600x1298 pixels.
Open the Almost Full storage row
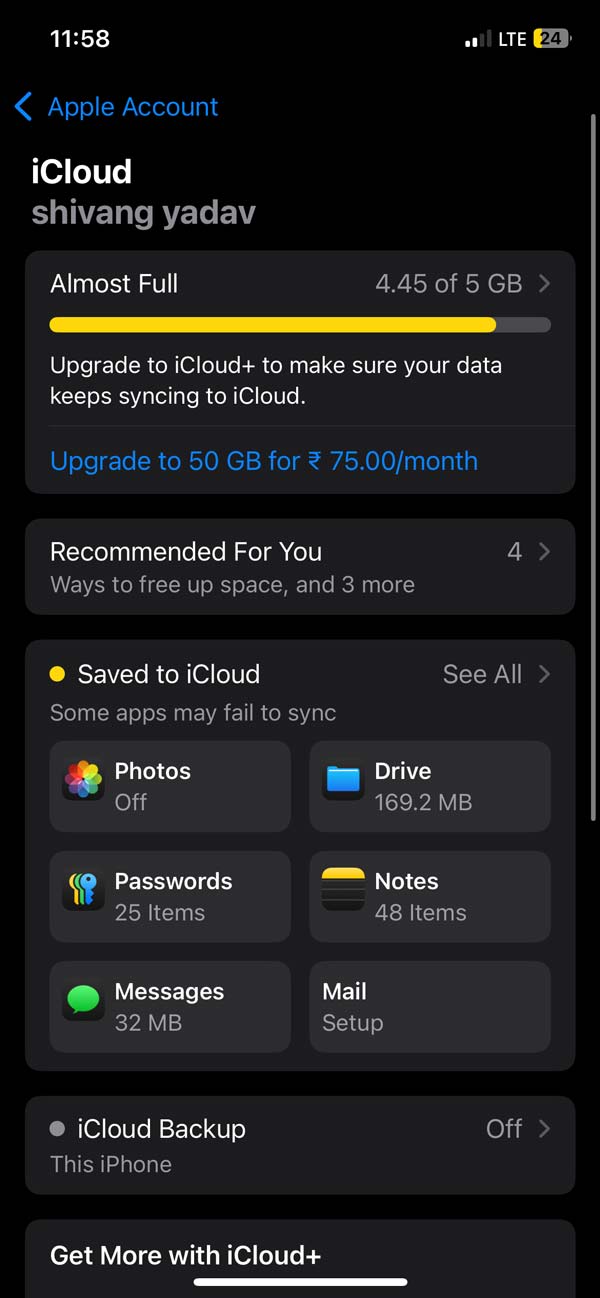[300, 284]
